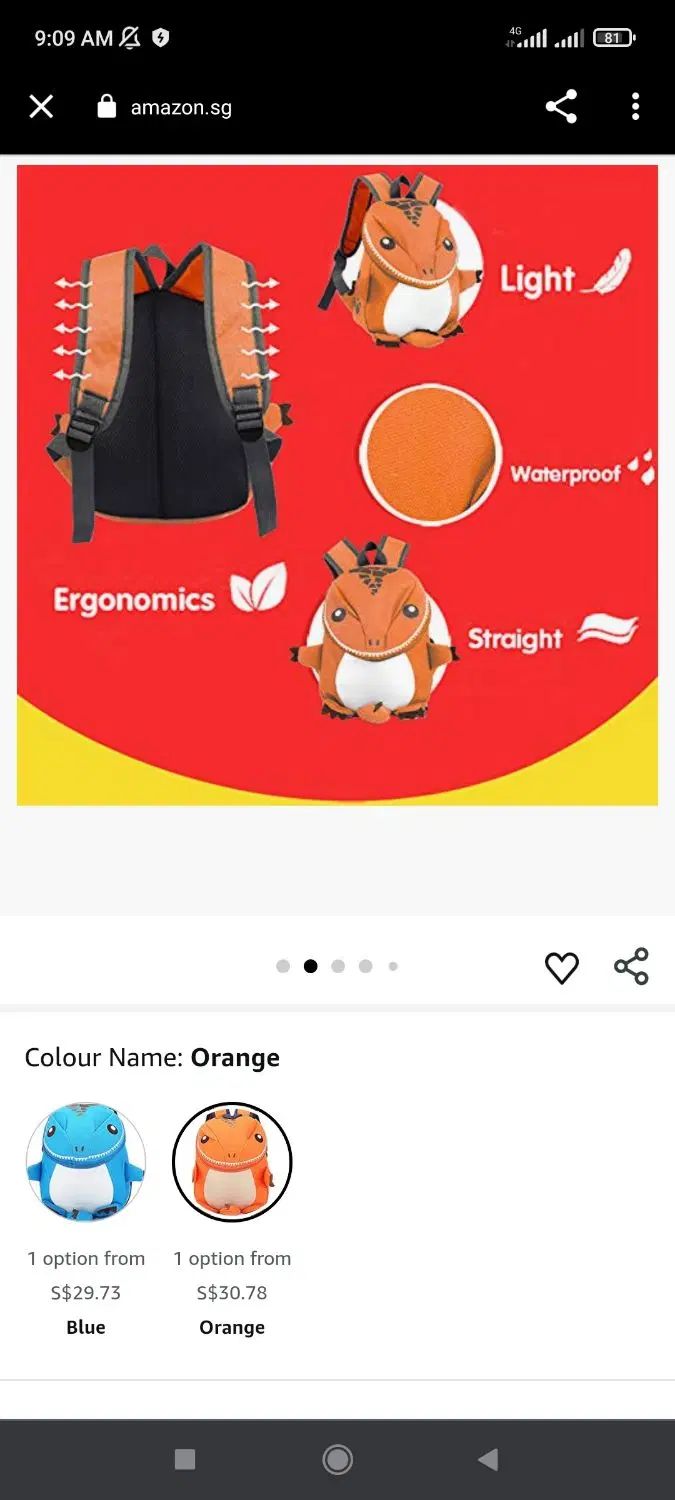This screenshot has width=675, height=1500.
Task: Share this product below the image
Action: point(631,967)
